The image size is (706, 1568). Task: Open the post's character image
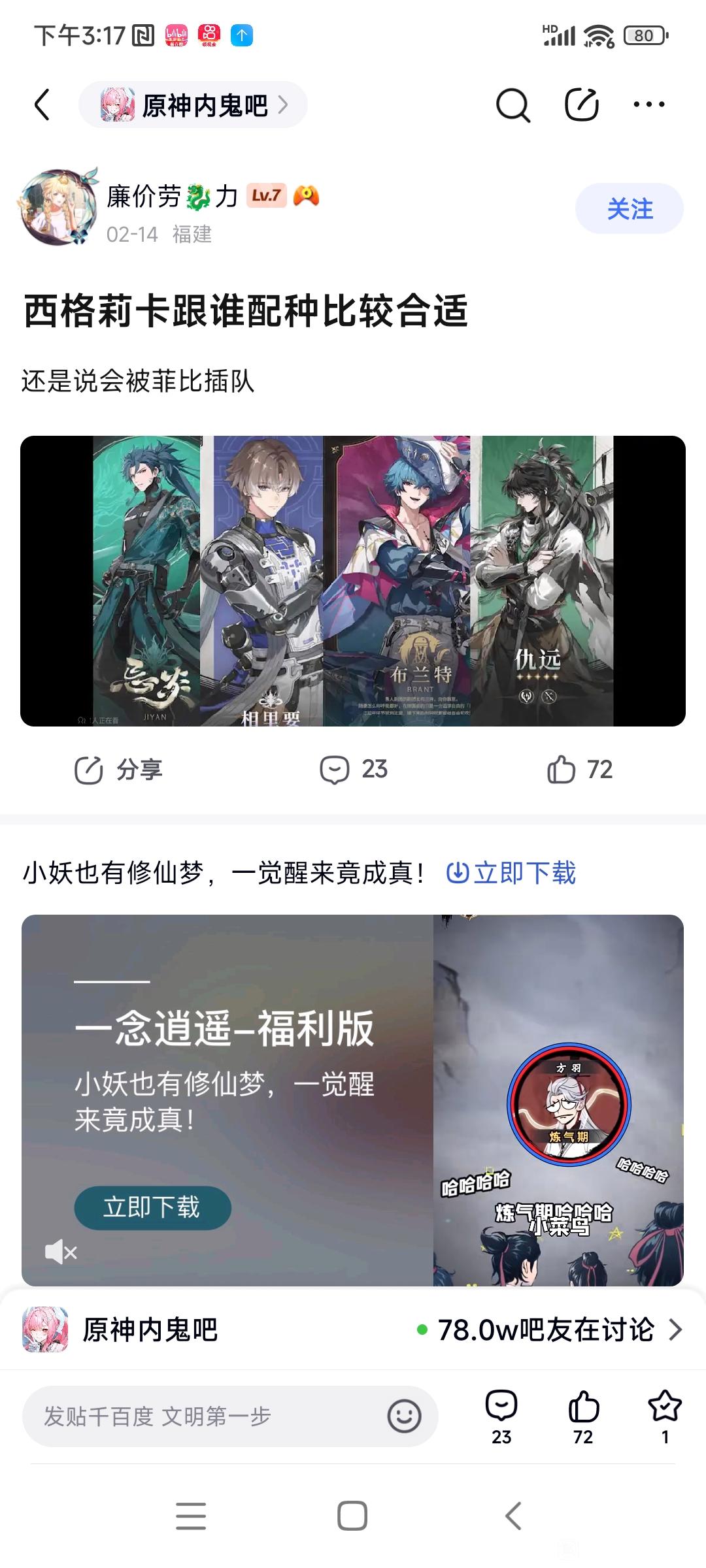pos(353,581)
